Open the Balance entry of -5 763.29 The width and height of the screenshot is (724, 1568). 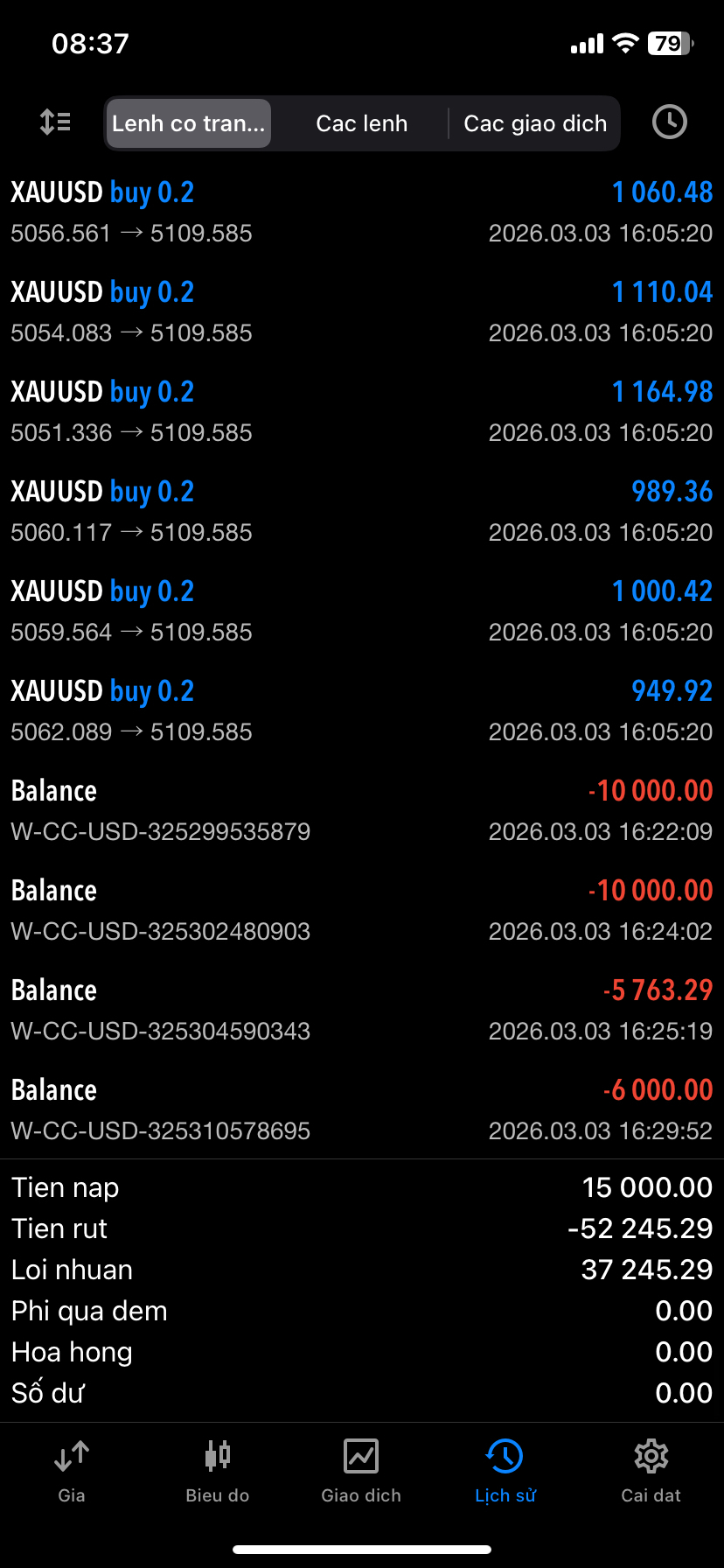(x=362, y=1010)
